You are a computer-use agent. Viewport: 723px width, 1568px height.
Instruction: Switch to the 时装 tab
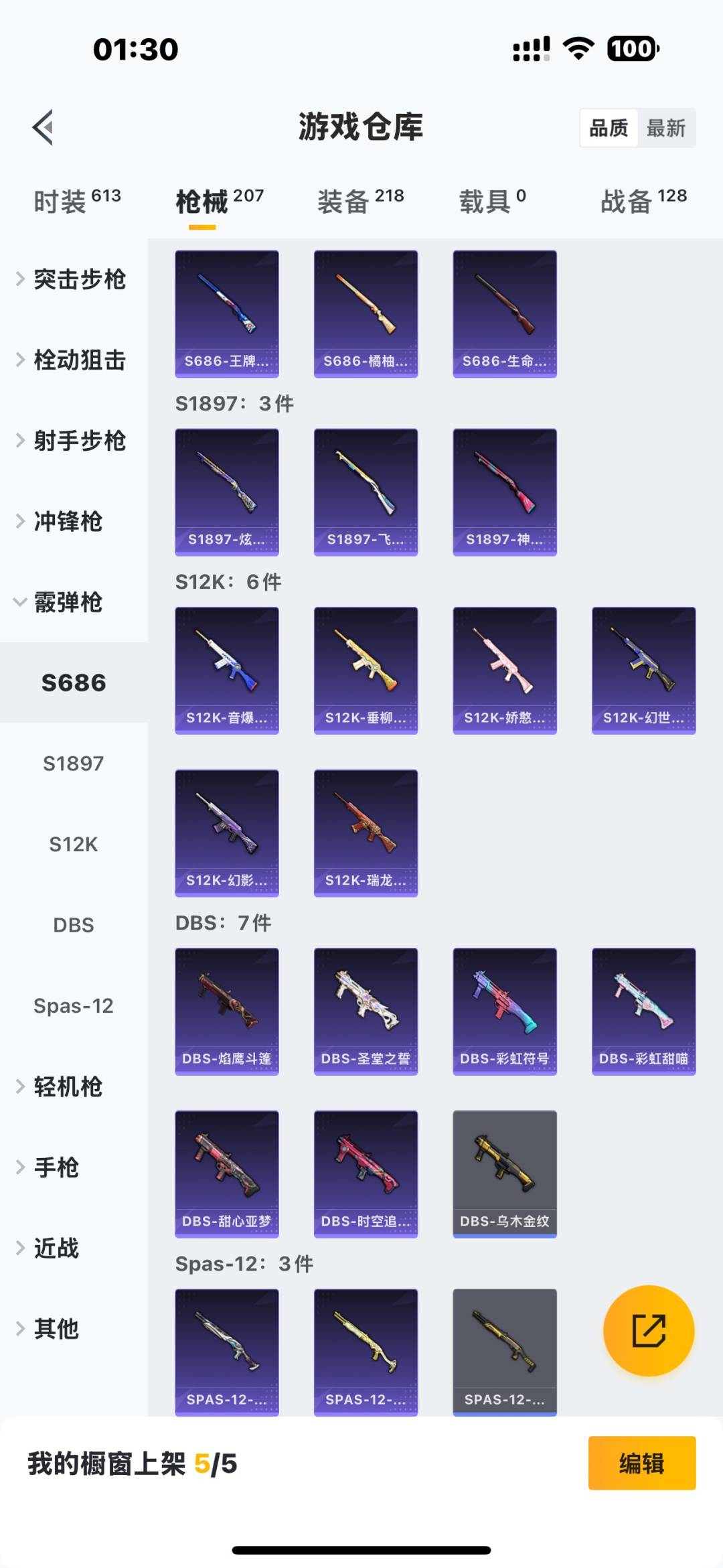click(76, 201)
